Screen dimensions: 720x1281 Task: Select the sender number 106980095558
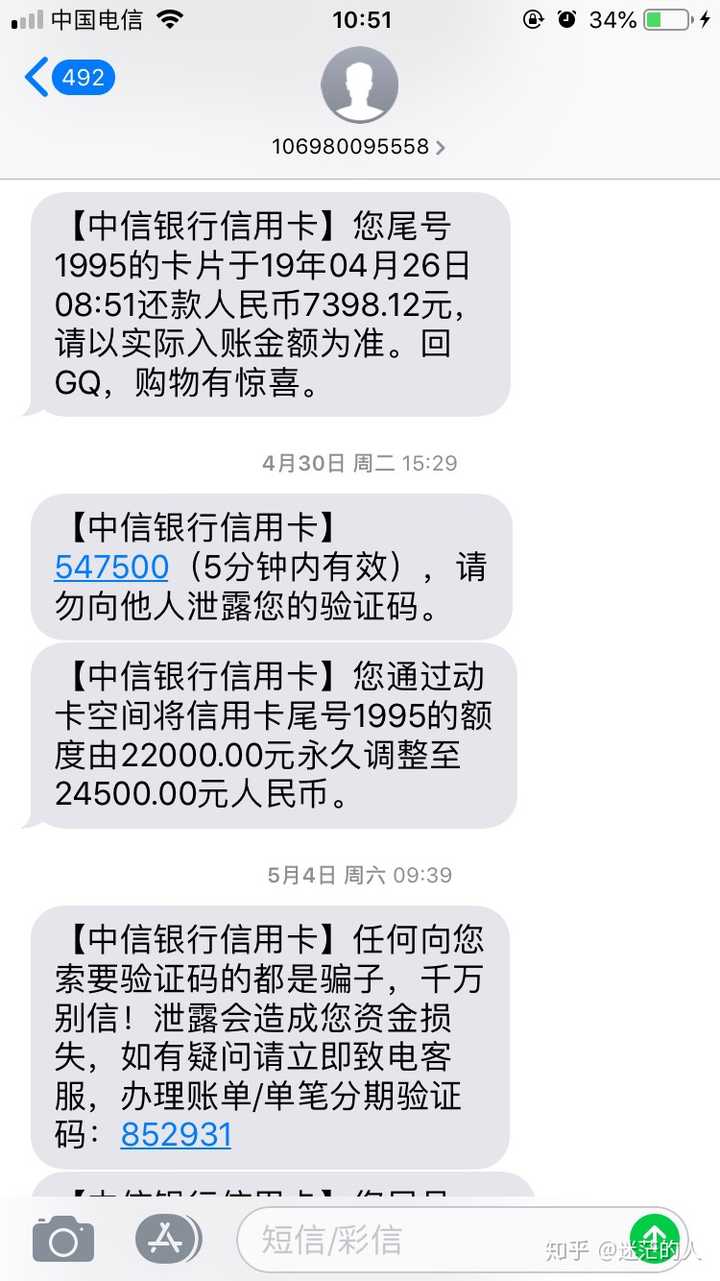point(352,145)
